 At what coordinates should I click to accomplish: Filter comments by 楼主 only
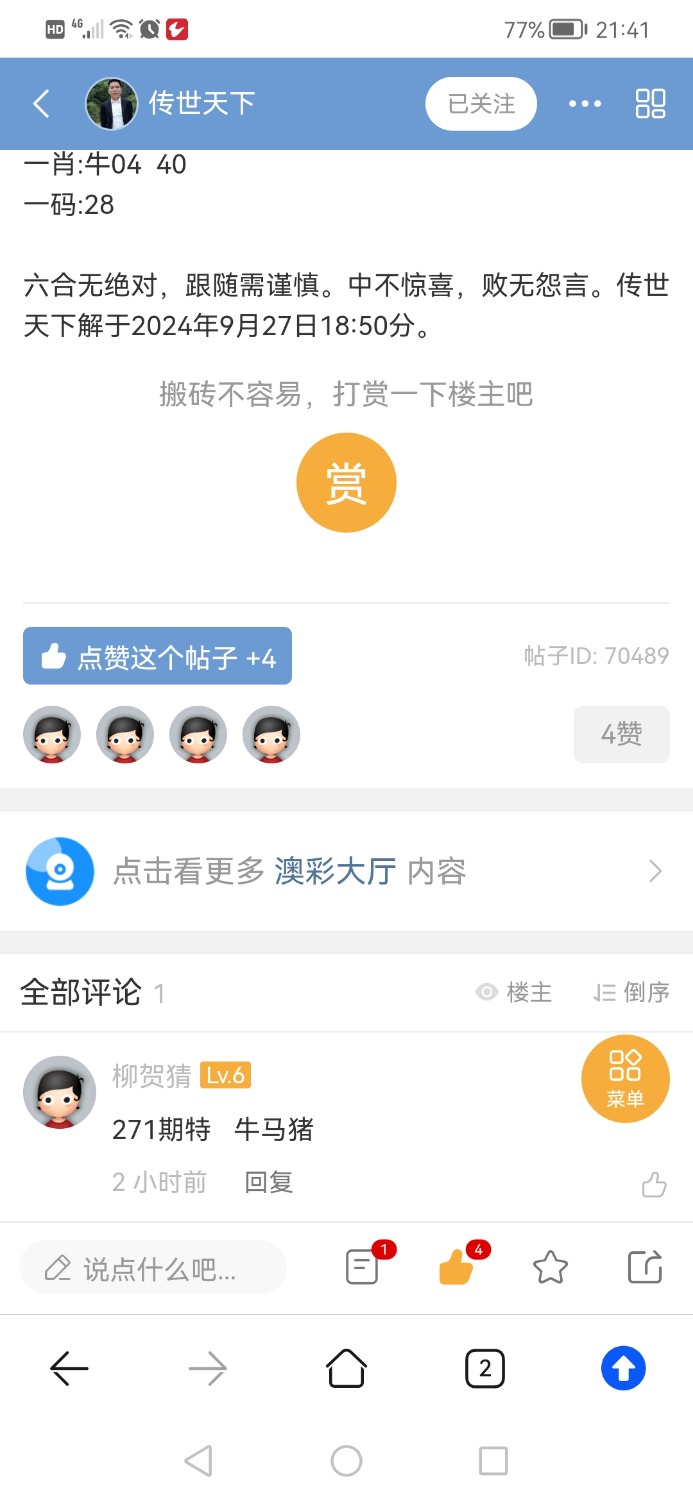(x=515, y=992)
